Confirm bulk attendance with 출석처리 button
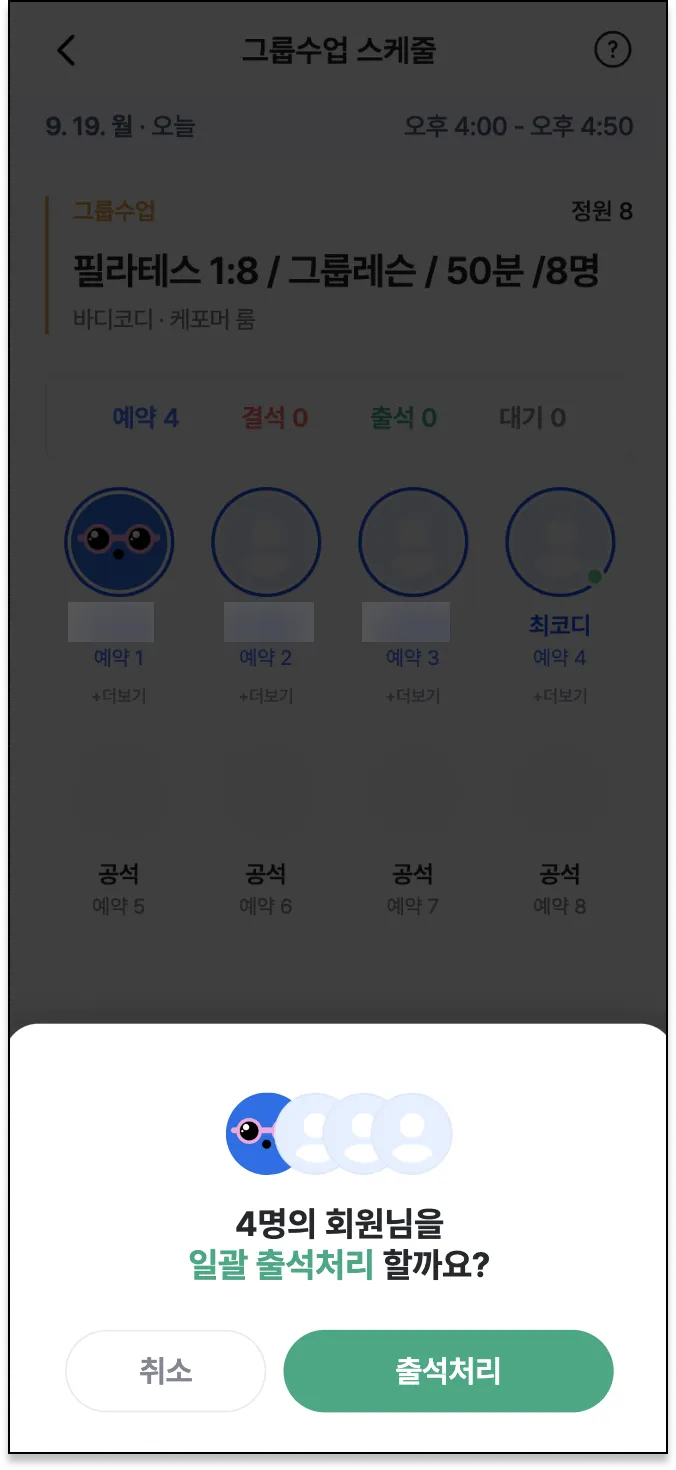This screenshot has width=676, height=1470. point(448,1370)
